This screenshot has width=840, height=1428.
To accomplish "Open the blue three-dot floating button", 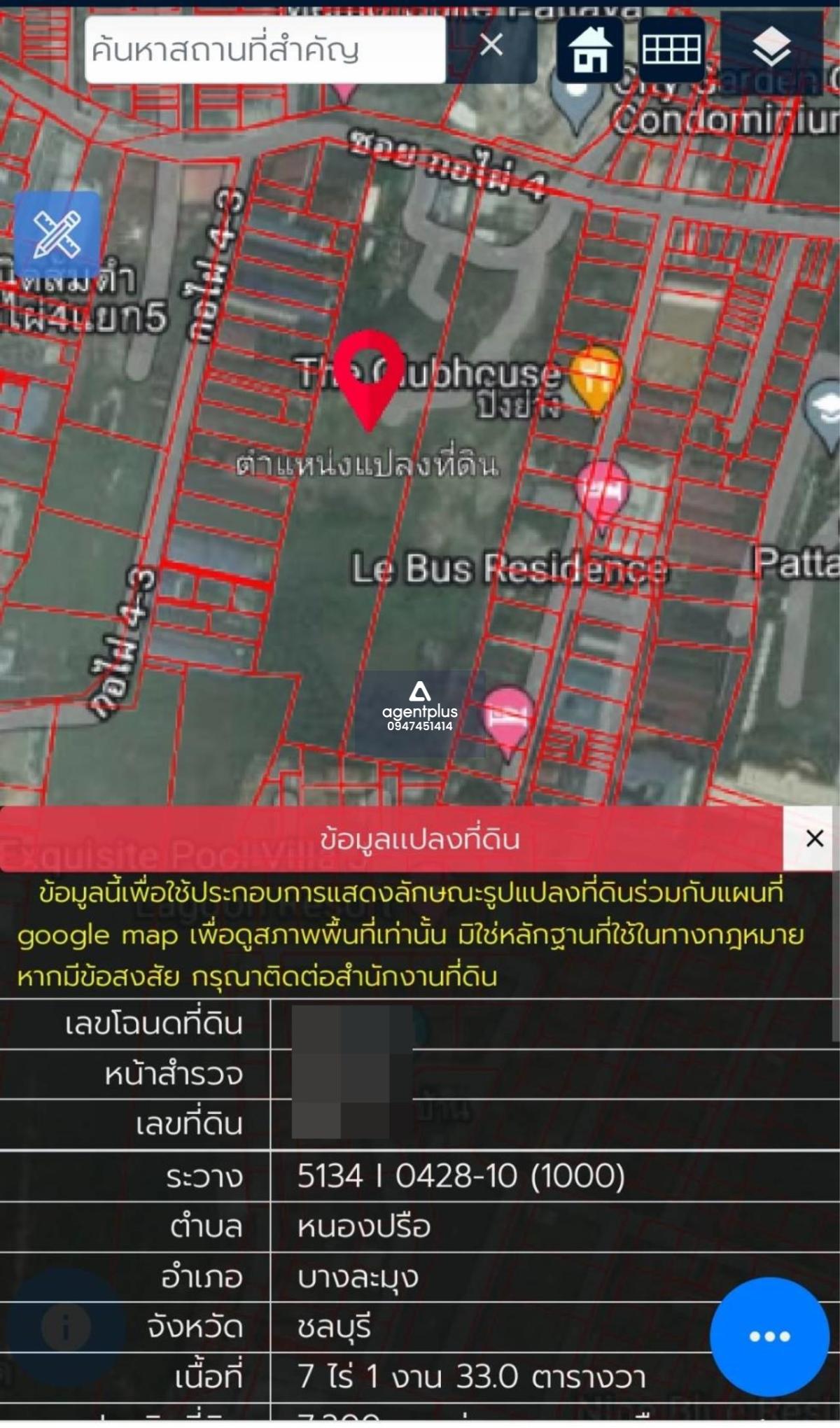I will click(x=769, y=1336).
